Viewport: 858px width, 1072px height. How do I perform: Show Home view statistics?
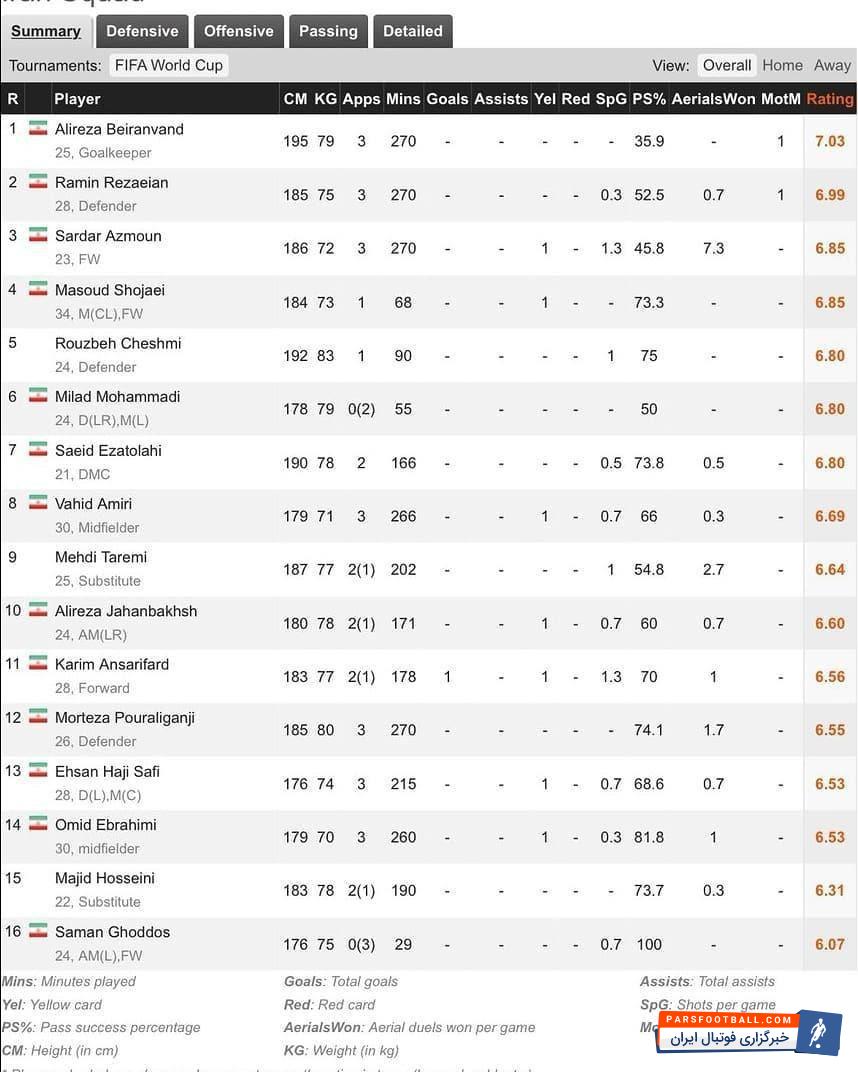(x=782, y=65)
